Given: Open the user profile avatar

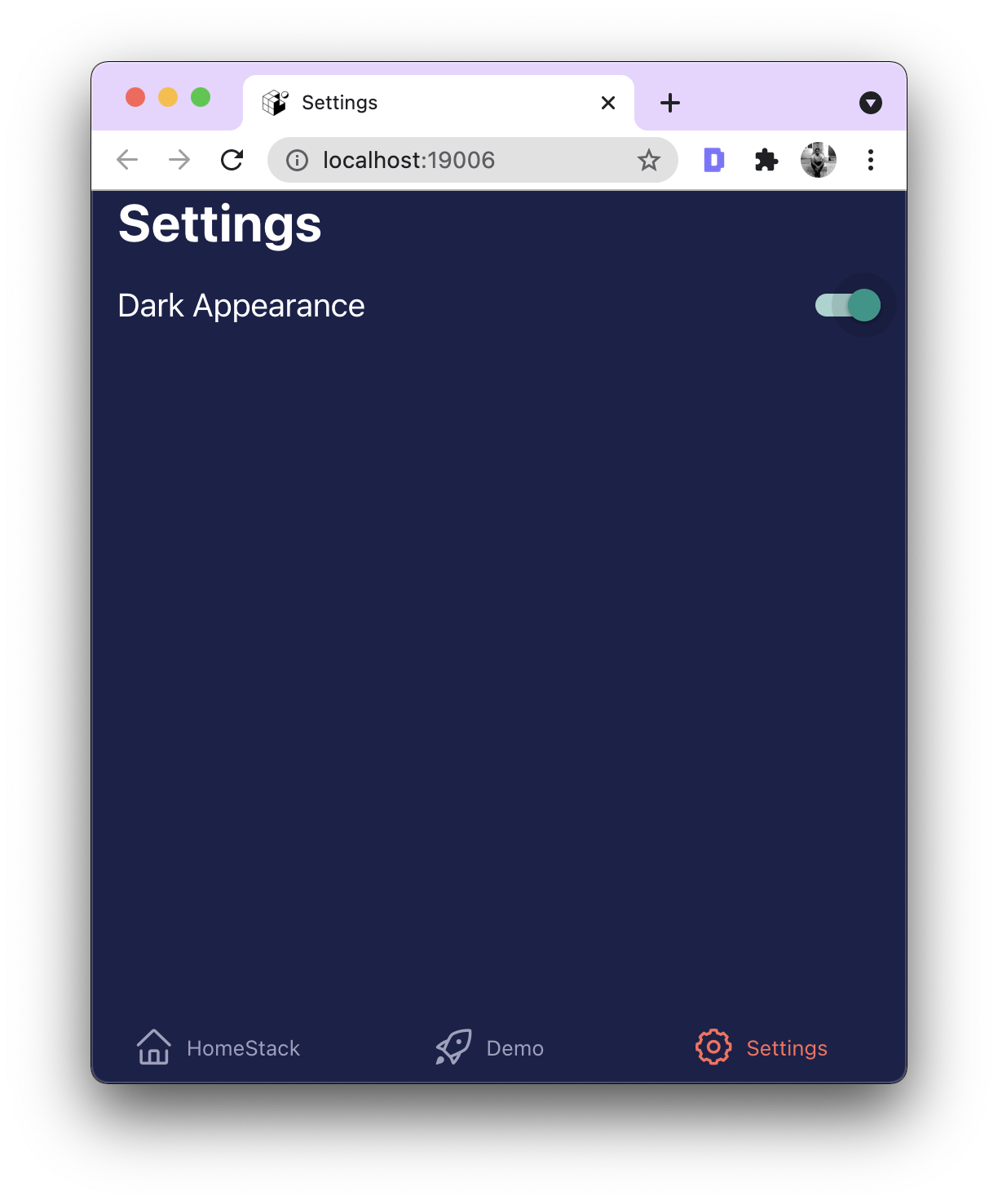Looking at the screenshot, I should pyautogui.click(x=819, y=160).
